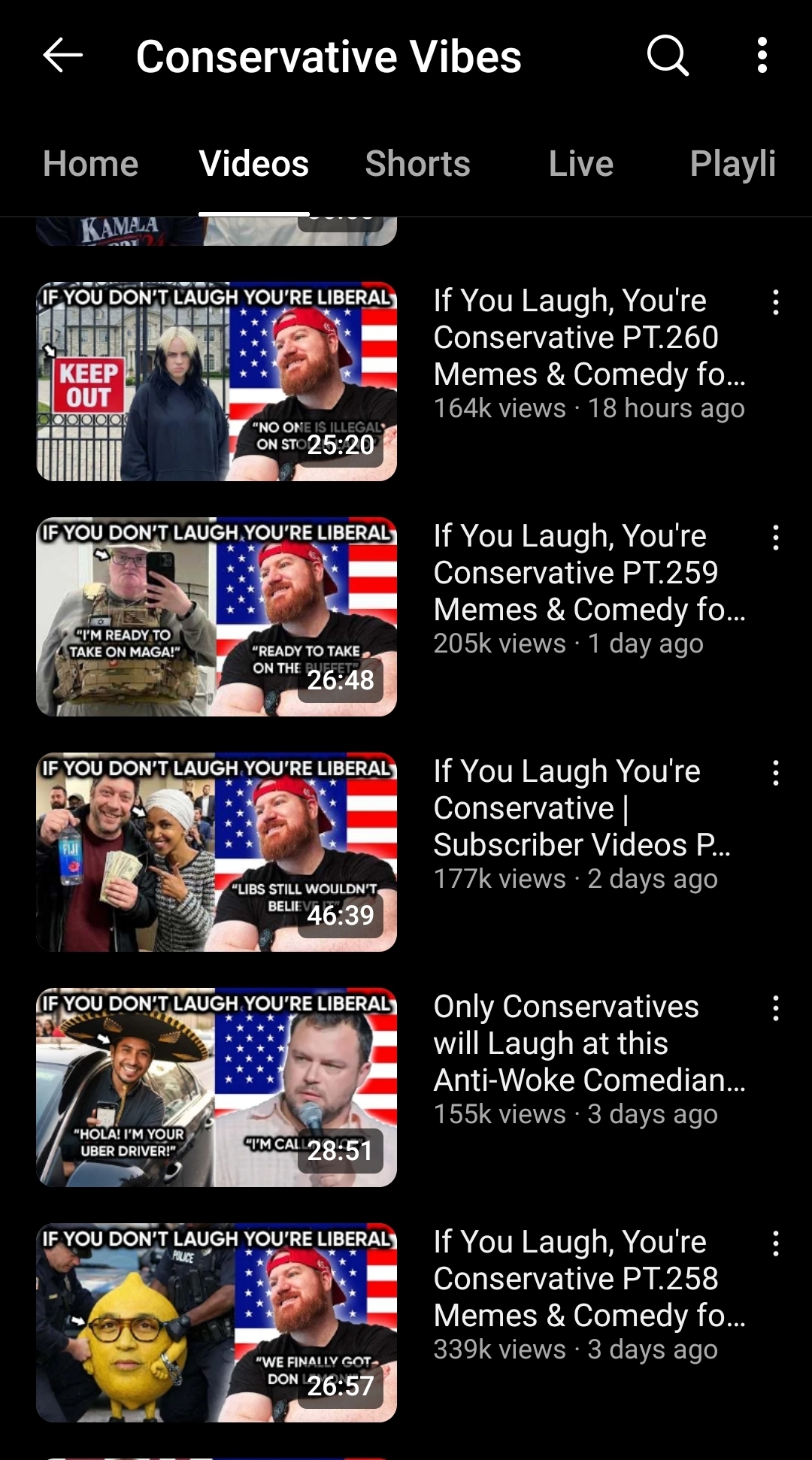Switch to the Home tab
Viewport: 812px width, 1460px height.
click(91, 164)
